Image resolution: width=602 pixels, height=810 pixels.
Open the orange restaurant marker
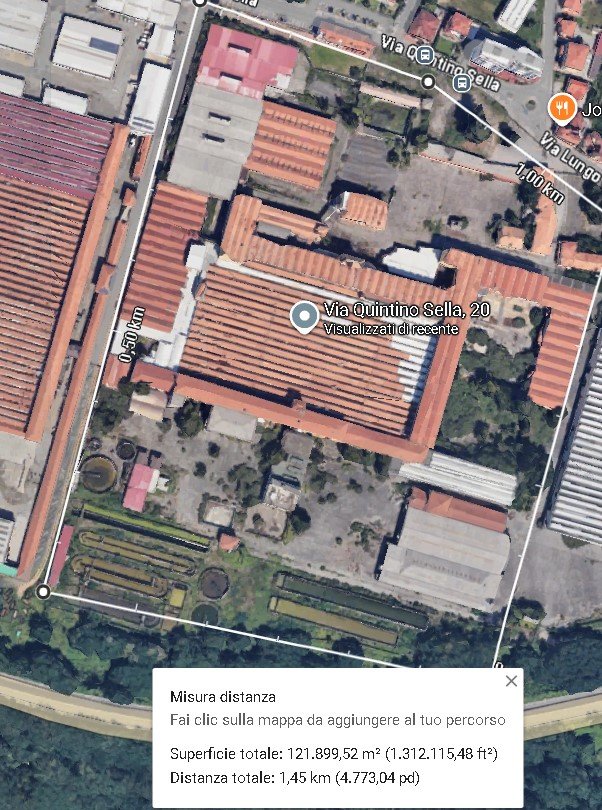point(564,105)
